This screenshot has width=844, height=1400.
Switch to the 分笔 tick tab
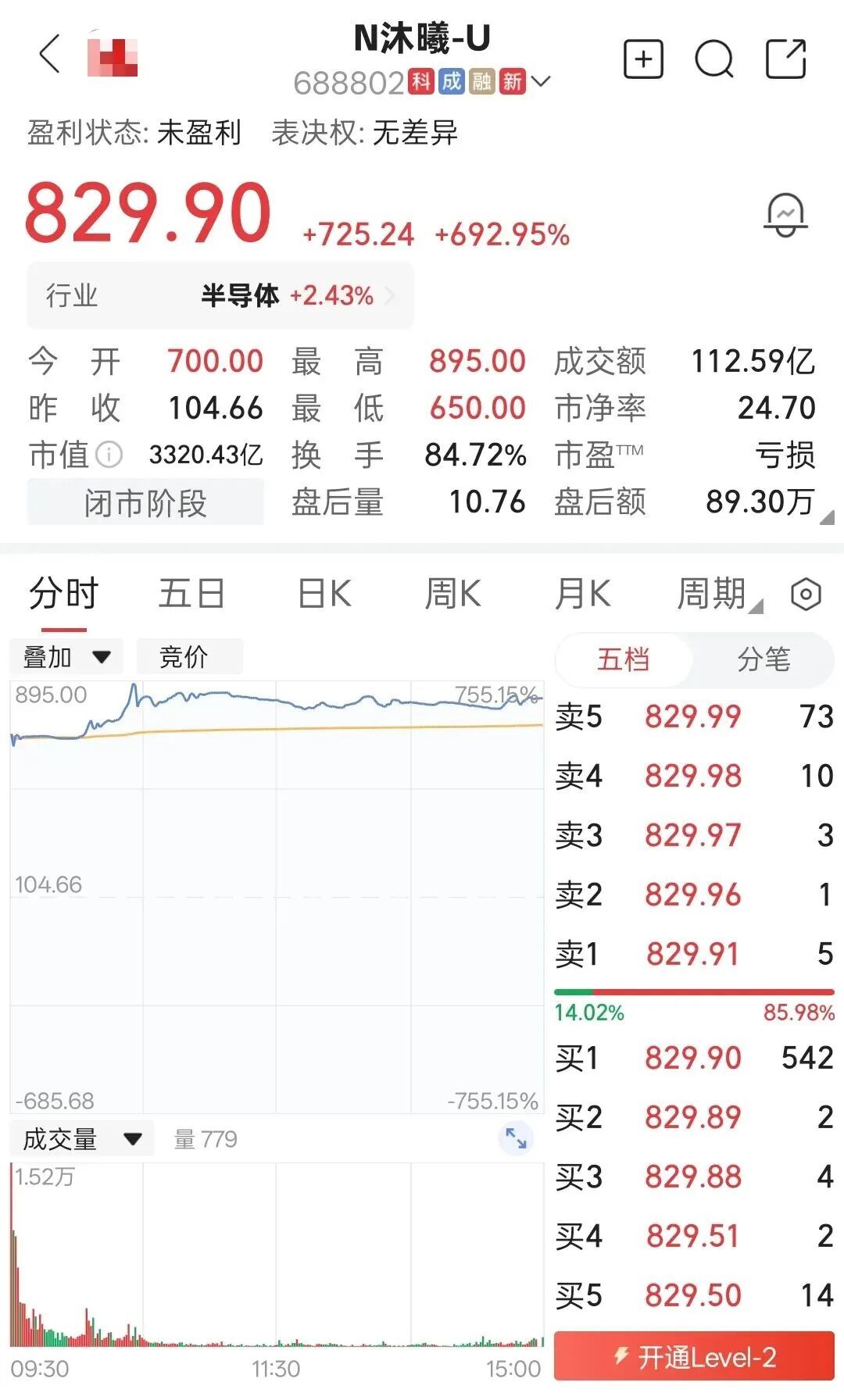click(x=764, y=659)
